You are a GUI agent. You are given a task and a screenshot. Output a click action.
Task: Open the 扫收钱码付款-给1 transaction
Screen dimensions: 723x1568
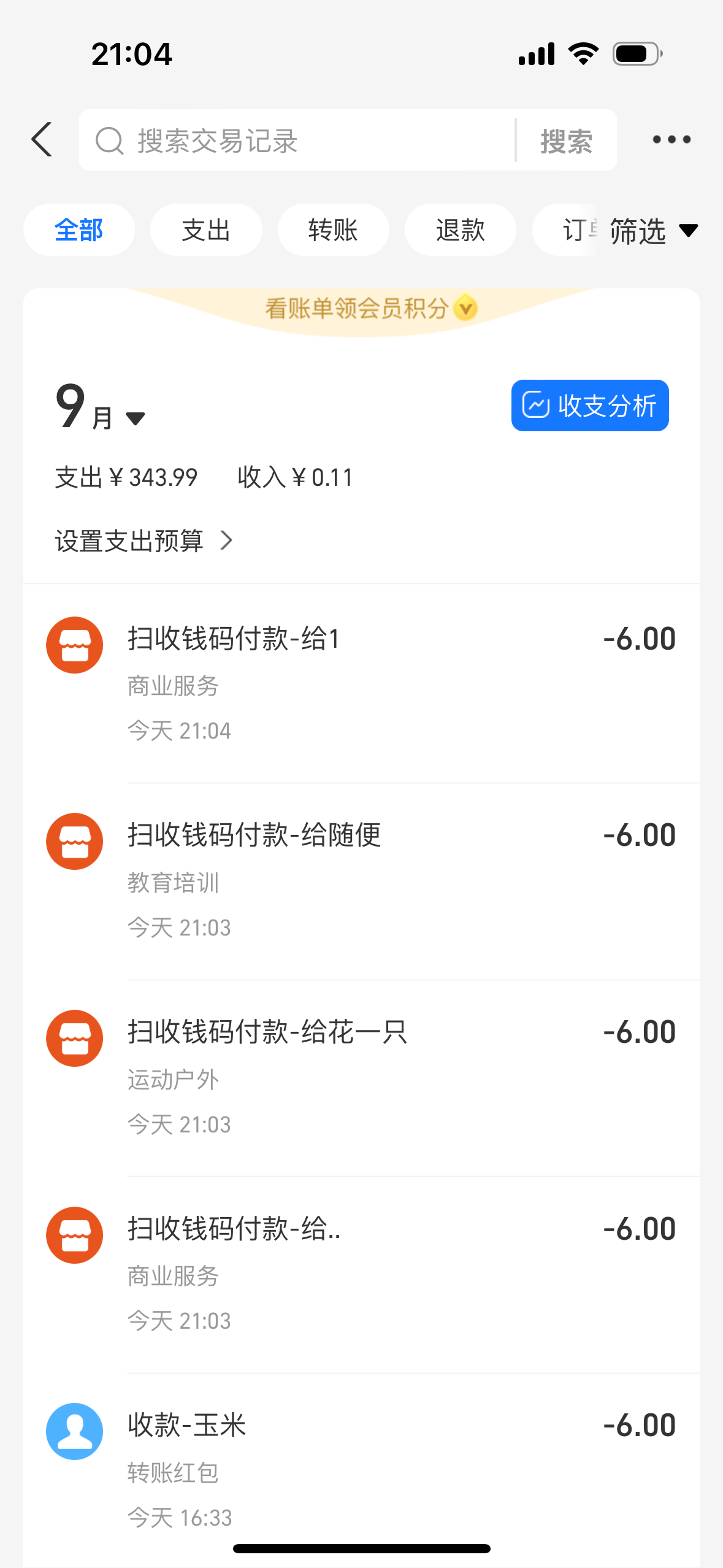coord(362,682)
